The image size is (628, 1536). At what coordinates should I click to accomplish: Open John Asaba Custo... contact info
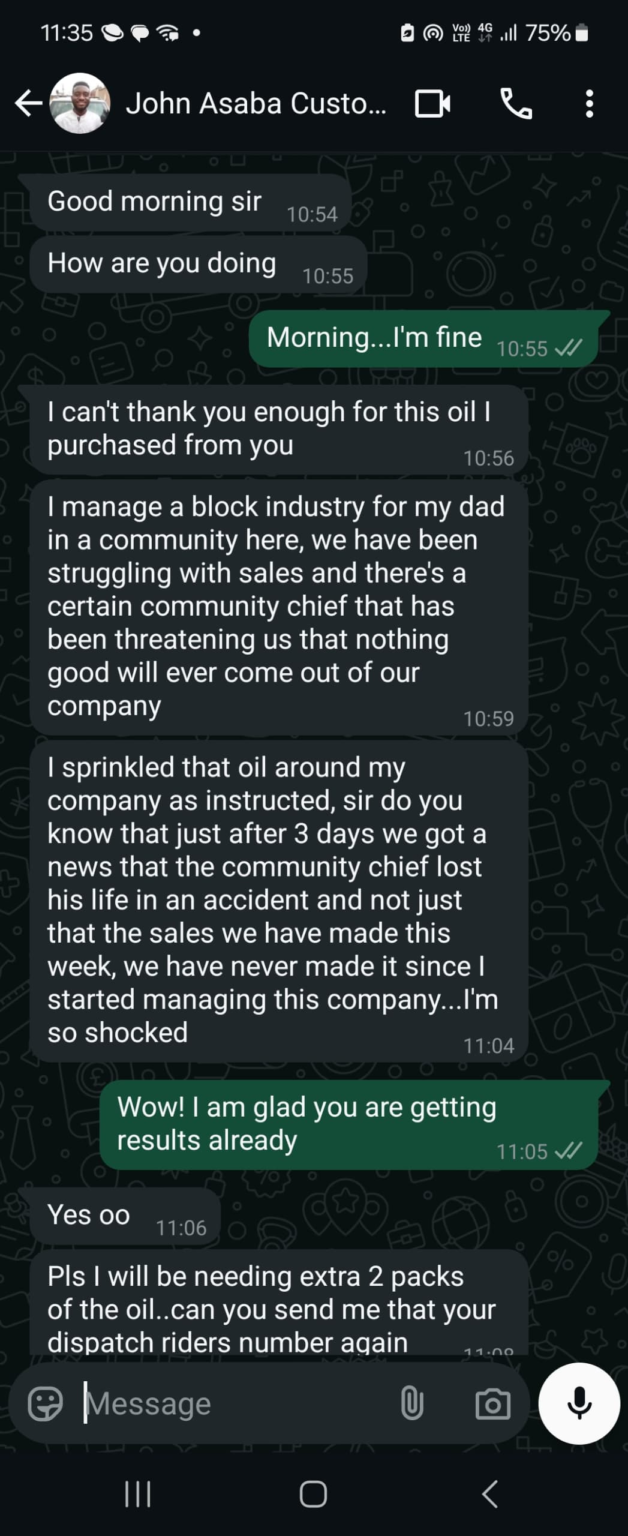pos(255,103)
